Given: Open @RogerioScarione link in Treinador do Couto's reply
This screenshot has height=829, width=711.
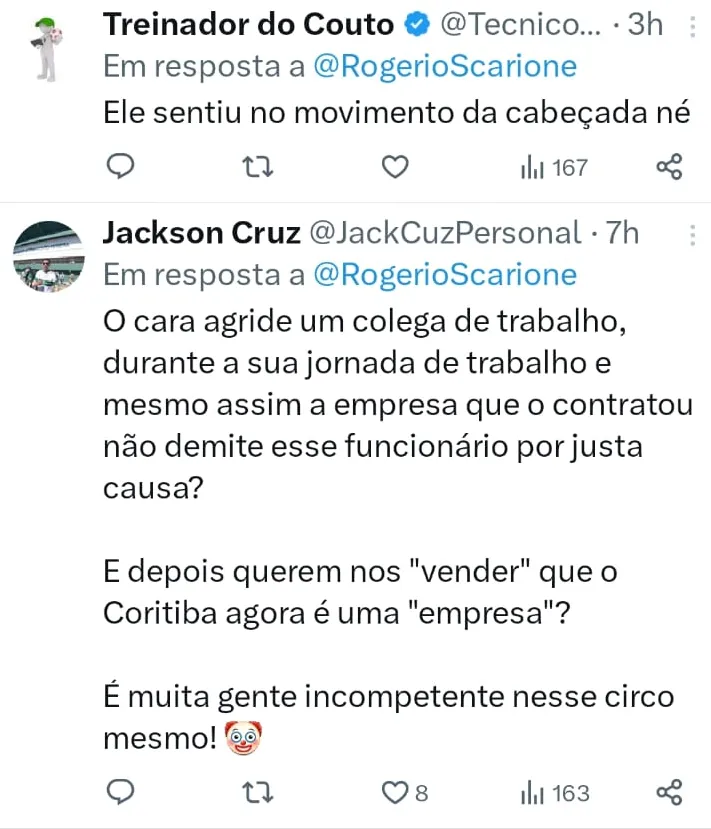Looking at the screenshot, I should point(445,66).
